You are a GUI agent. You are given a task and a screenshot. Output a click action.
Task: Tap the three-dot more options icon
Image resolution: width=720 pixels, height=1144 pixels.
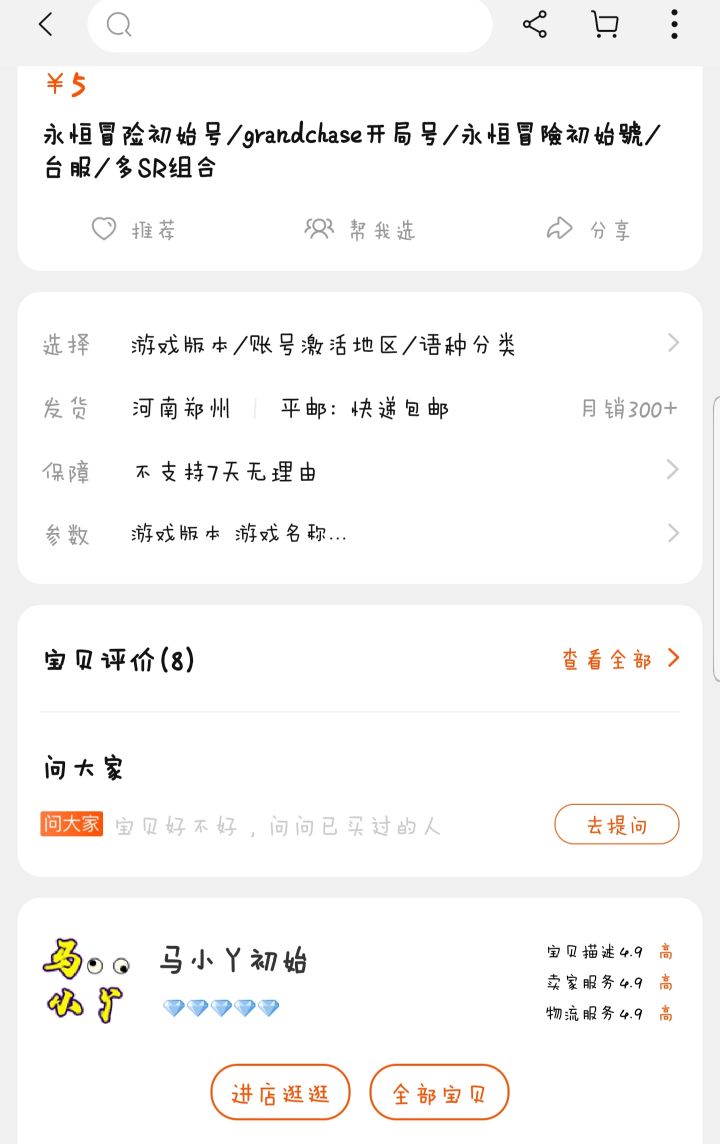click(673, 26)
